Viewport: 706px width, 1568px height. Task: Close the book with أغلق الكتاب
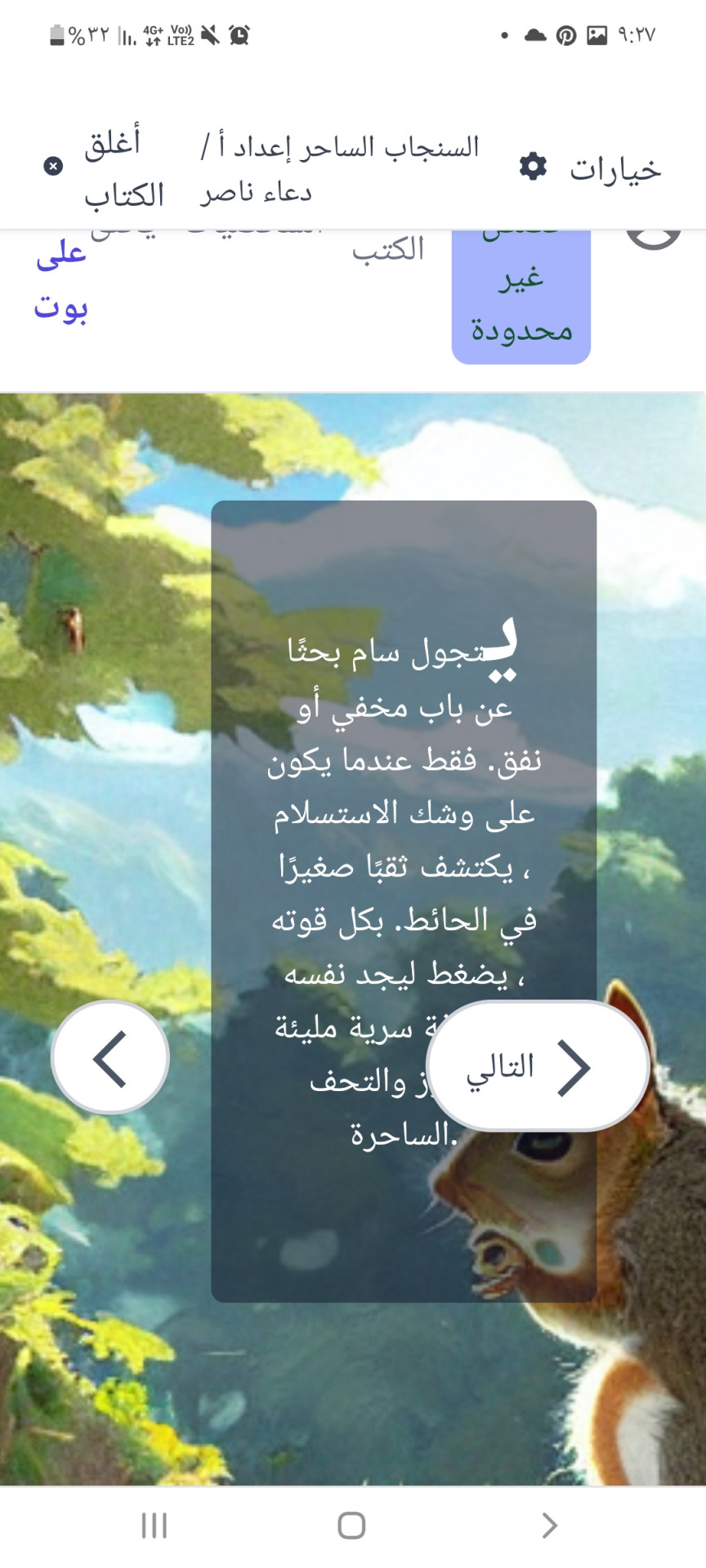tap(106, 167)
